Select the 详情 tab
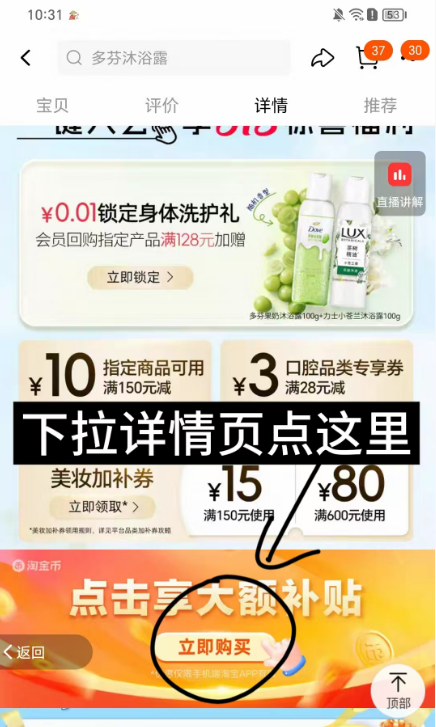Screen dimensions: 436x727 (271, 105)
